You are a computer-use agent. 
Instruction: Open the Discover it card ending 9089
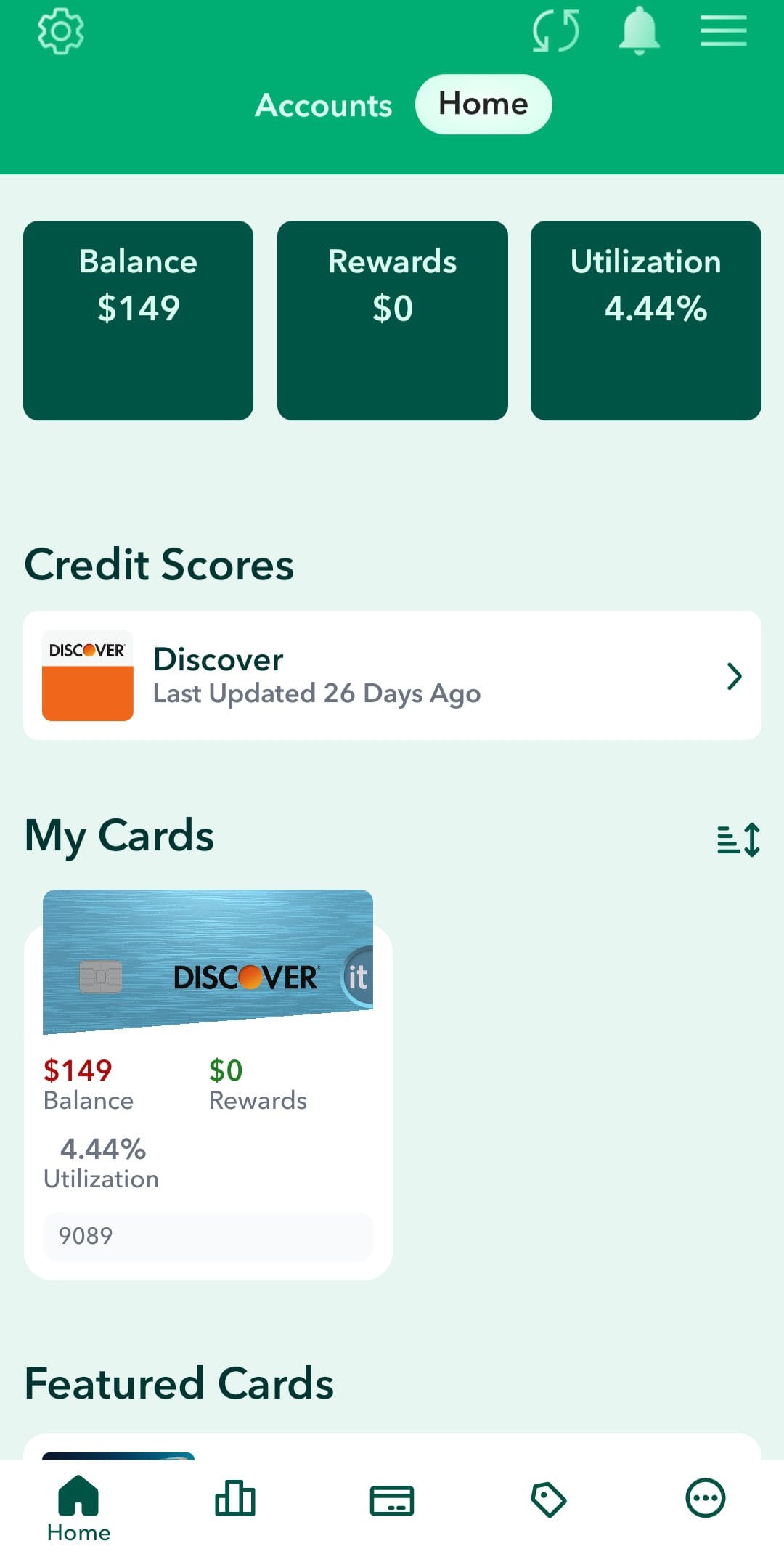coord(208,1082)
